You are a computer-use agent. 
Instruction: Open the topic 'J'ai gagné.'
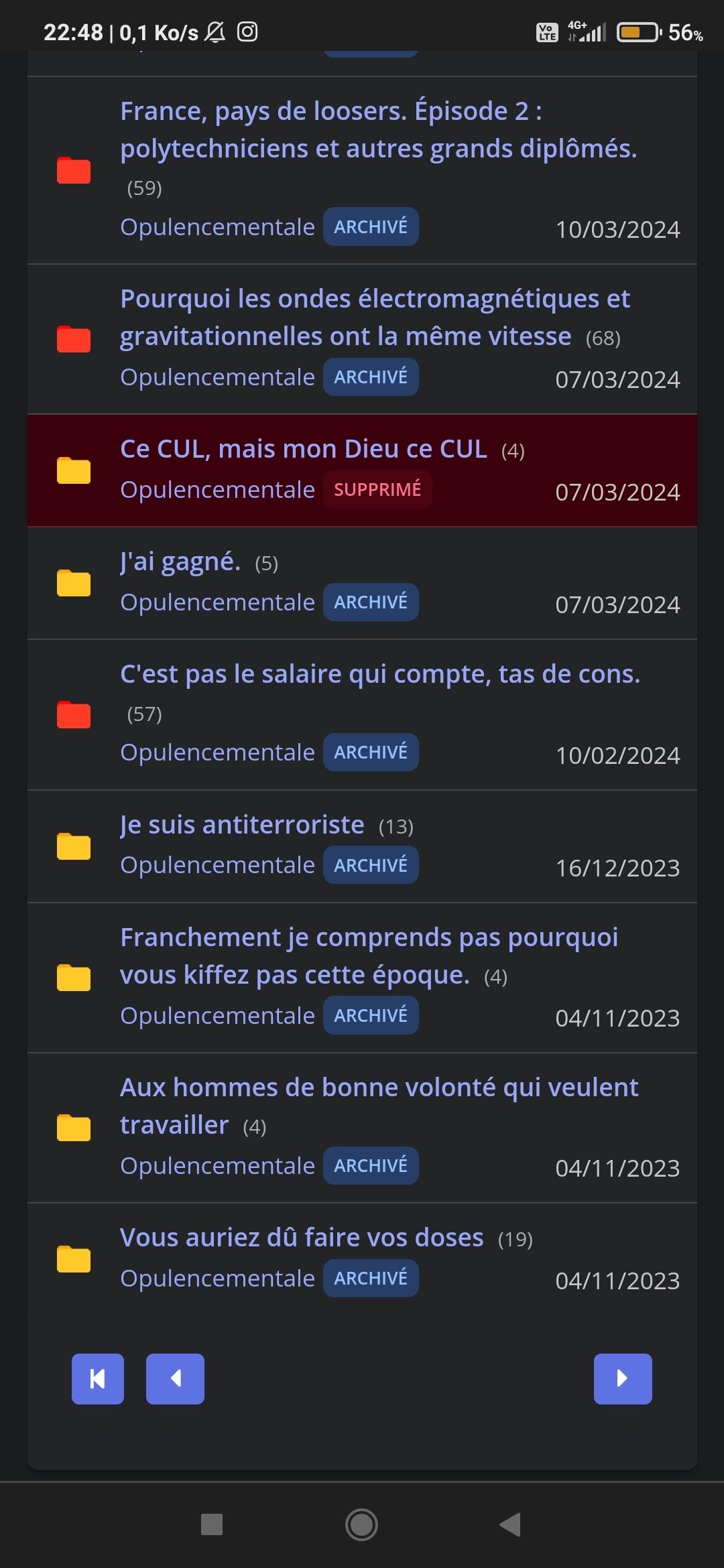(180, 562)
